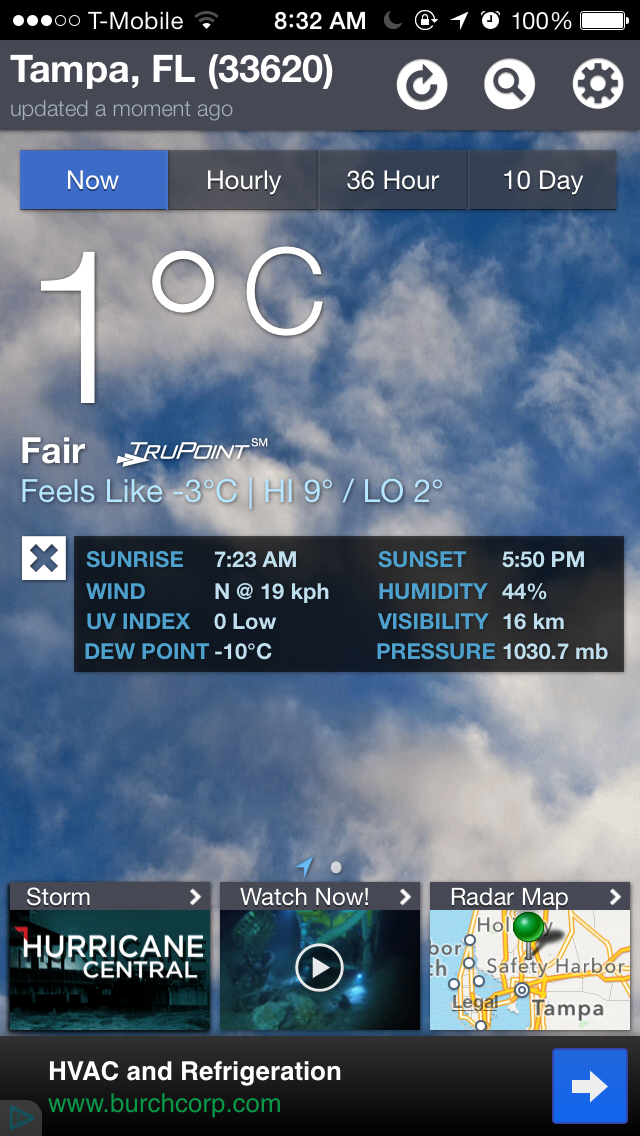640x1136 pixels.
Task: Open the Radar Map
Action: (x=530, y=956)
